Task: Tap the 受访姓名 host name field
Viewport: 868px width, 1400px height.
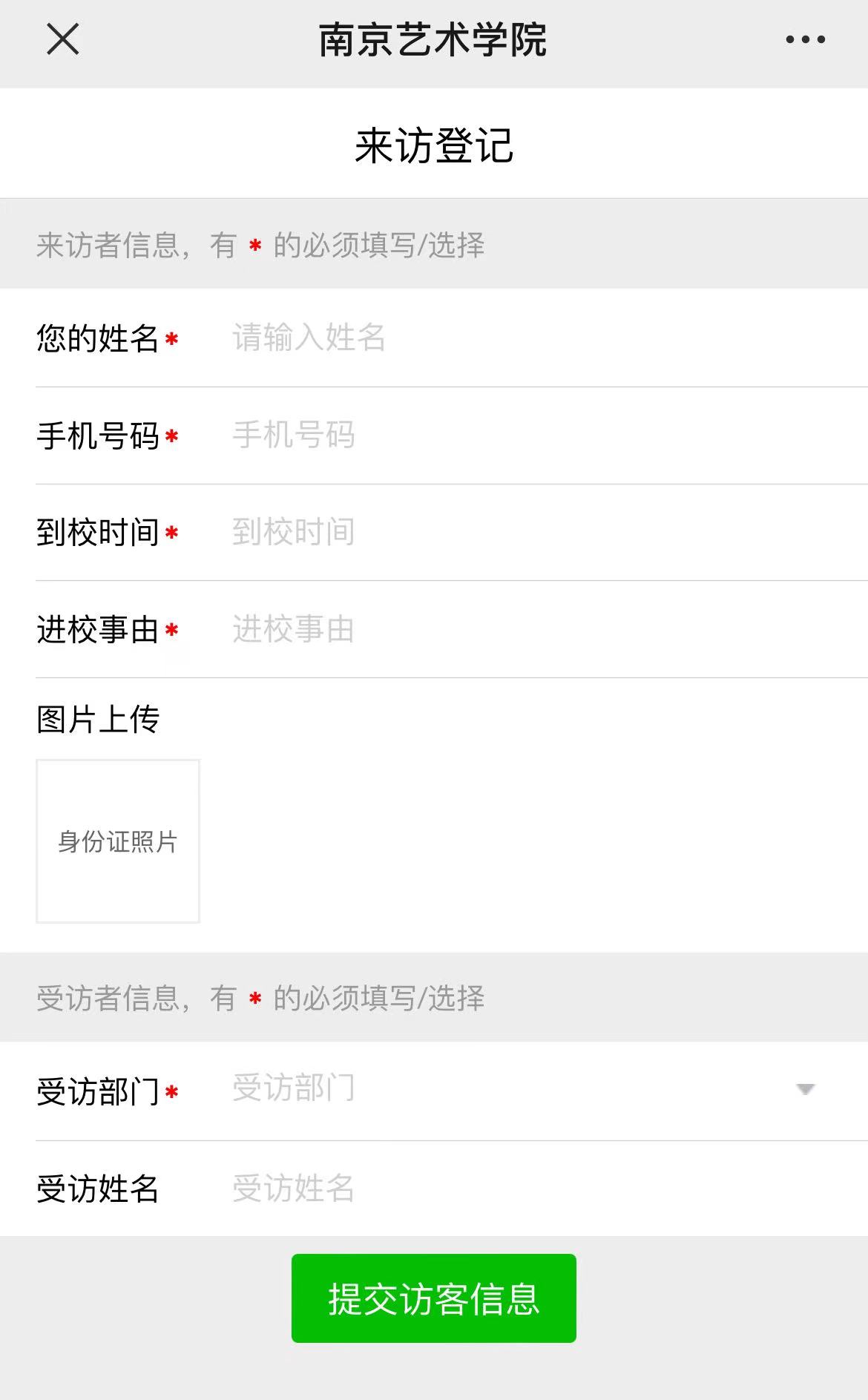Action: point(519,1188)
